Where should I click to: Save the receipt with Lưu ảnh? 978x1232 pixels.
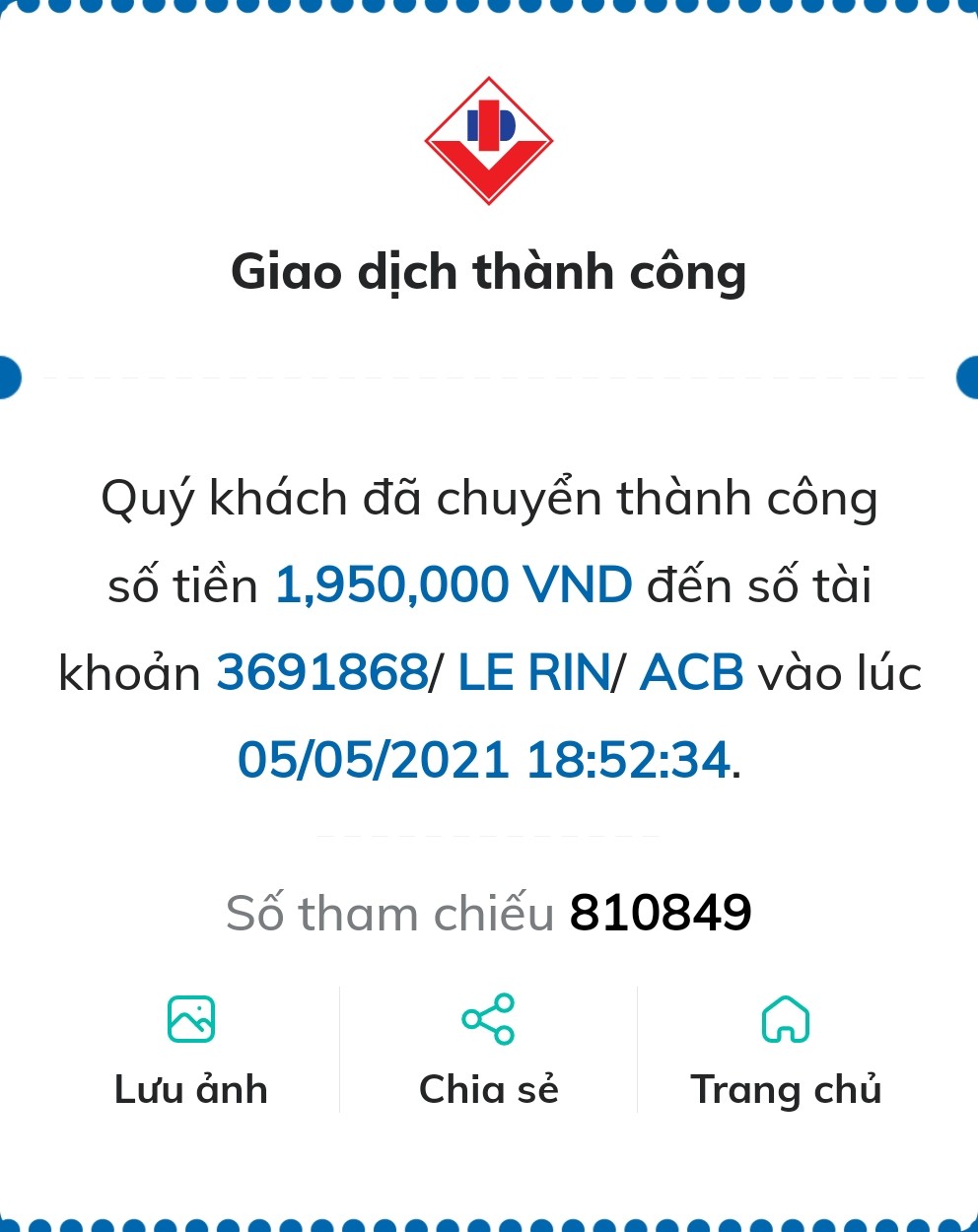[x=191, y=1050]
